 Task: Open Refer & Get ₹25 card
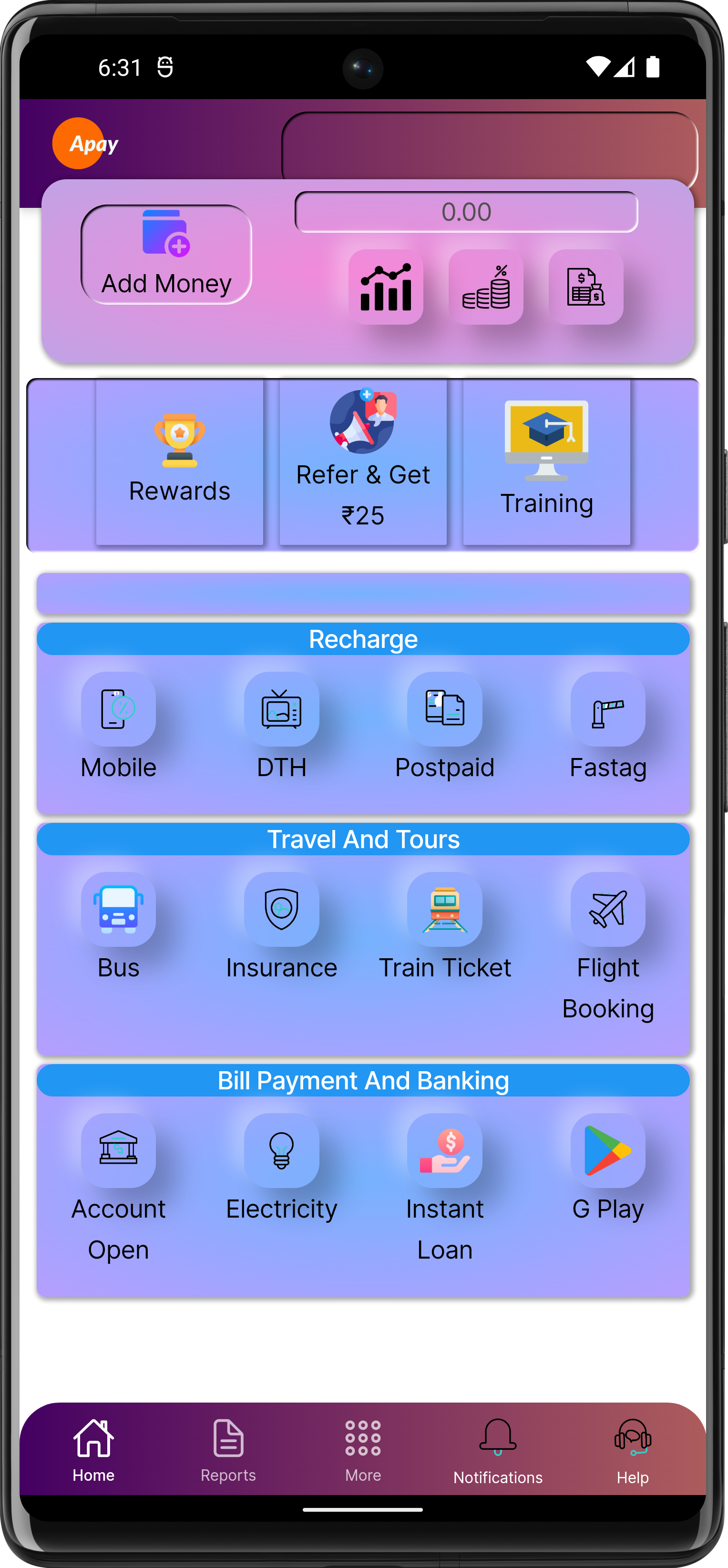pos(363,461)
